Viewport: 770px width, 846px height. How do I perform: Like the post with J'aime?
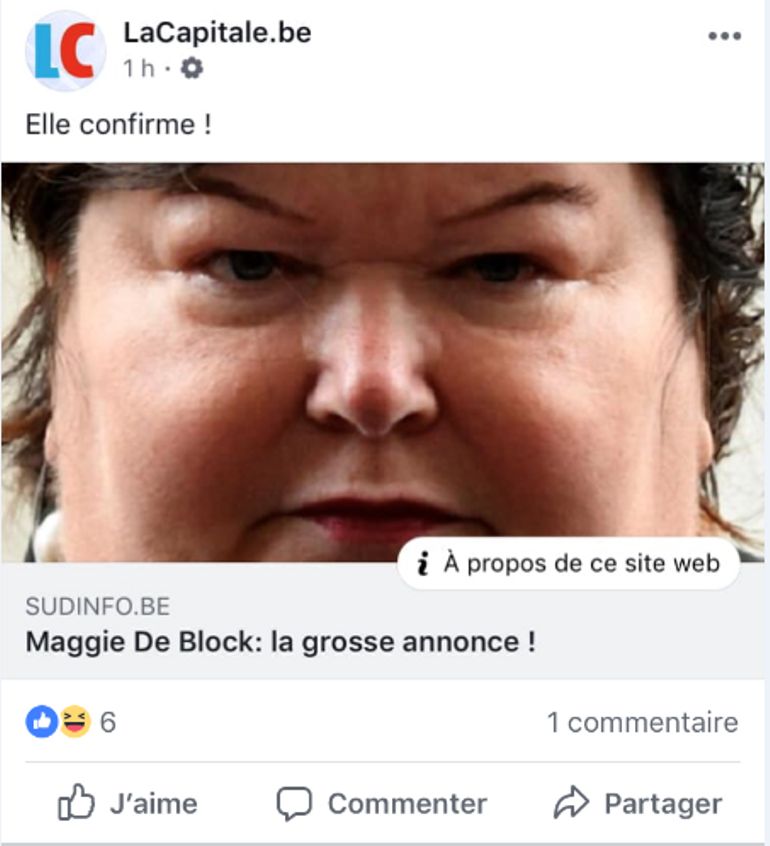coord(128,803)
